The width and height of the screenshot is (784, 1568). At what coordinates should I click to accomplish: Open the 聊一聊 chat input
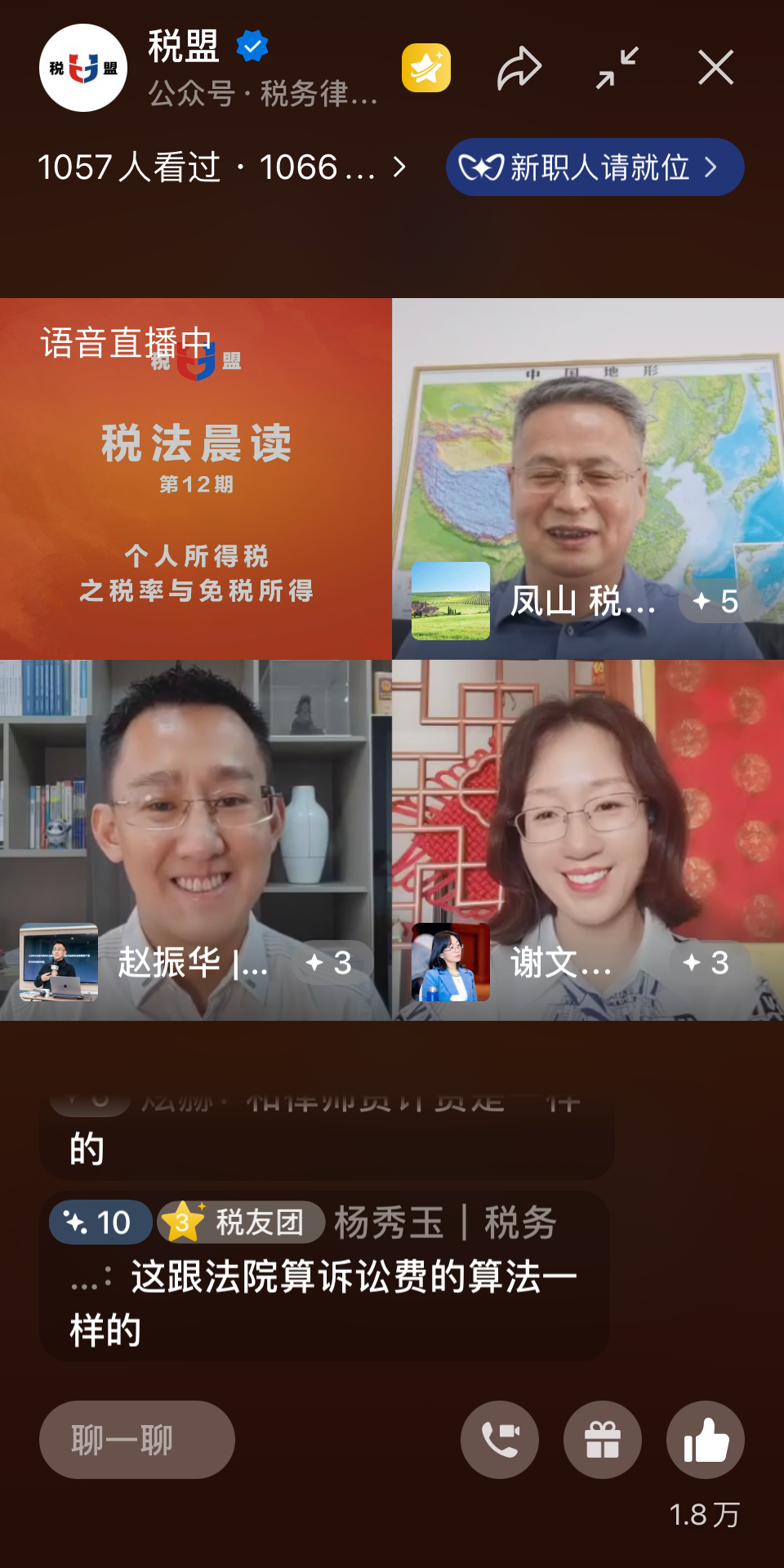coord(137,1440)
